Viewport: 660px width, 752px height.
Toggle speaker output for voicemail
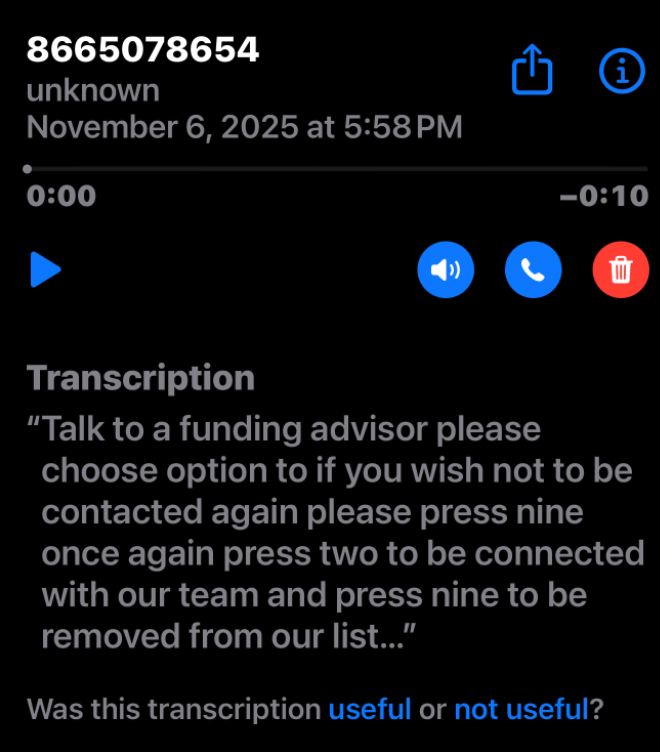coord(445,270)
